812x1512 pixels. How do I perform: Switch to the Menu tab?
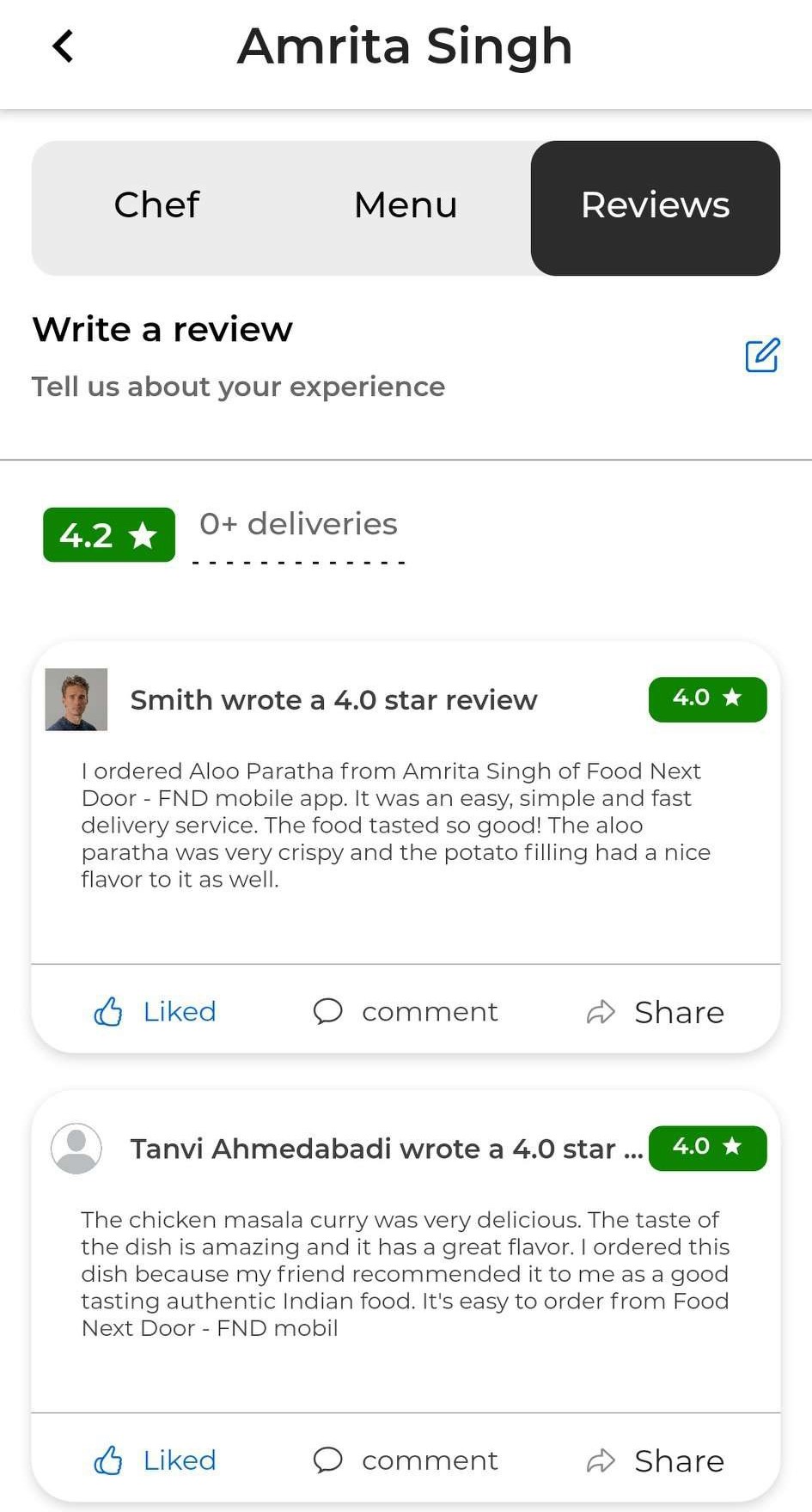[x=406, y=206]
